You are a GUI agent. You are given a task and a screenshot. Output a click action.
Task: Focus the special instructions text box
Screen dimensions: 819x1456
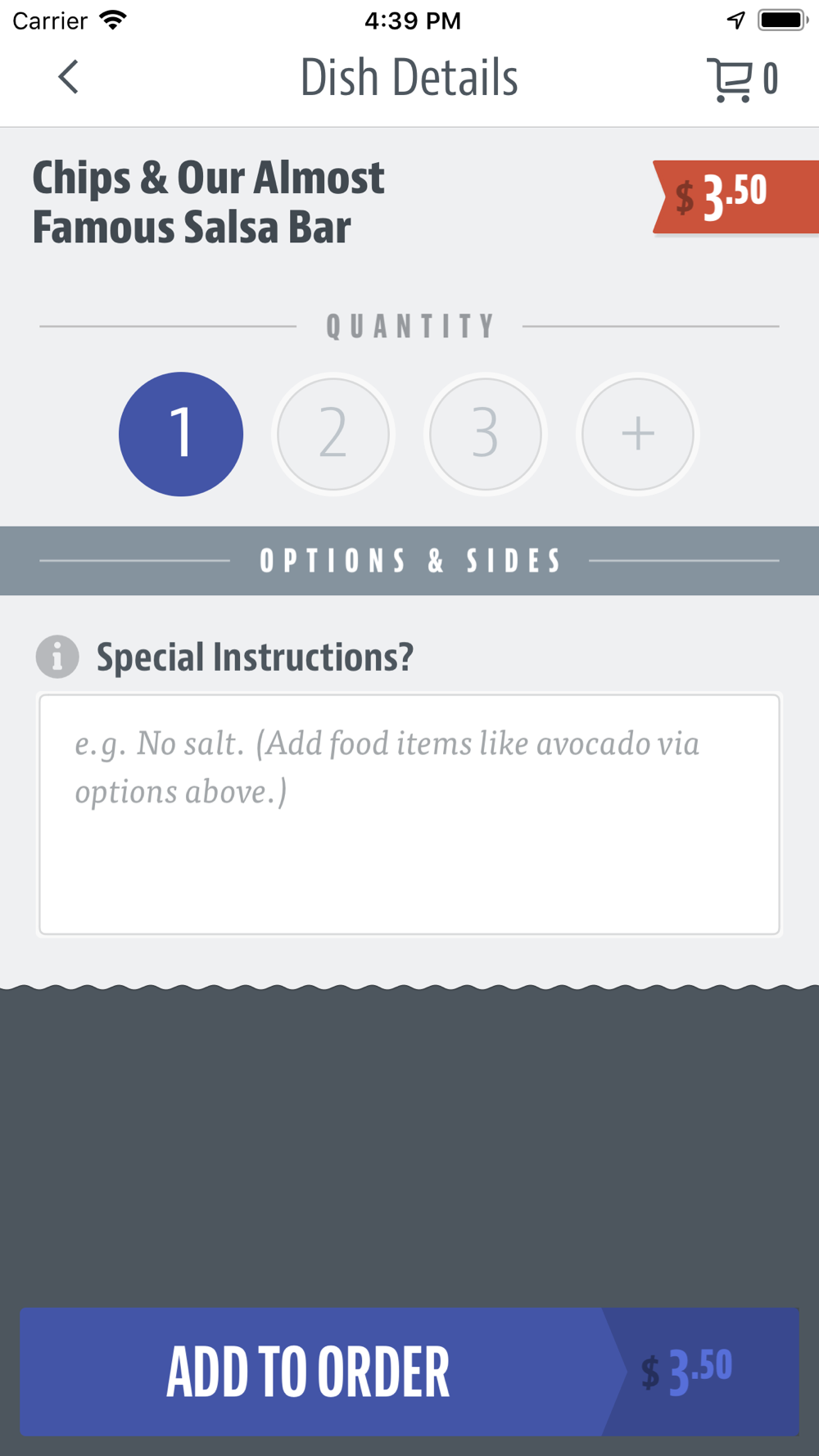point(409,814)
